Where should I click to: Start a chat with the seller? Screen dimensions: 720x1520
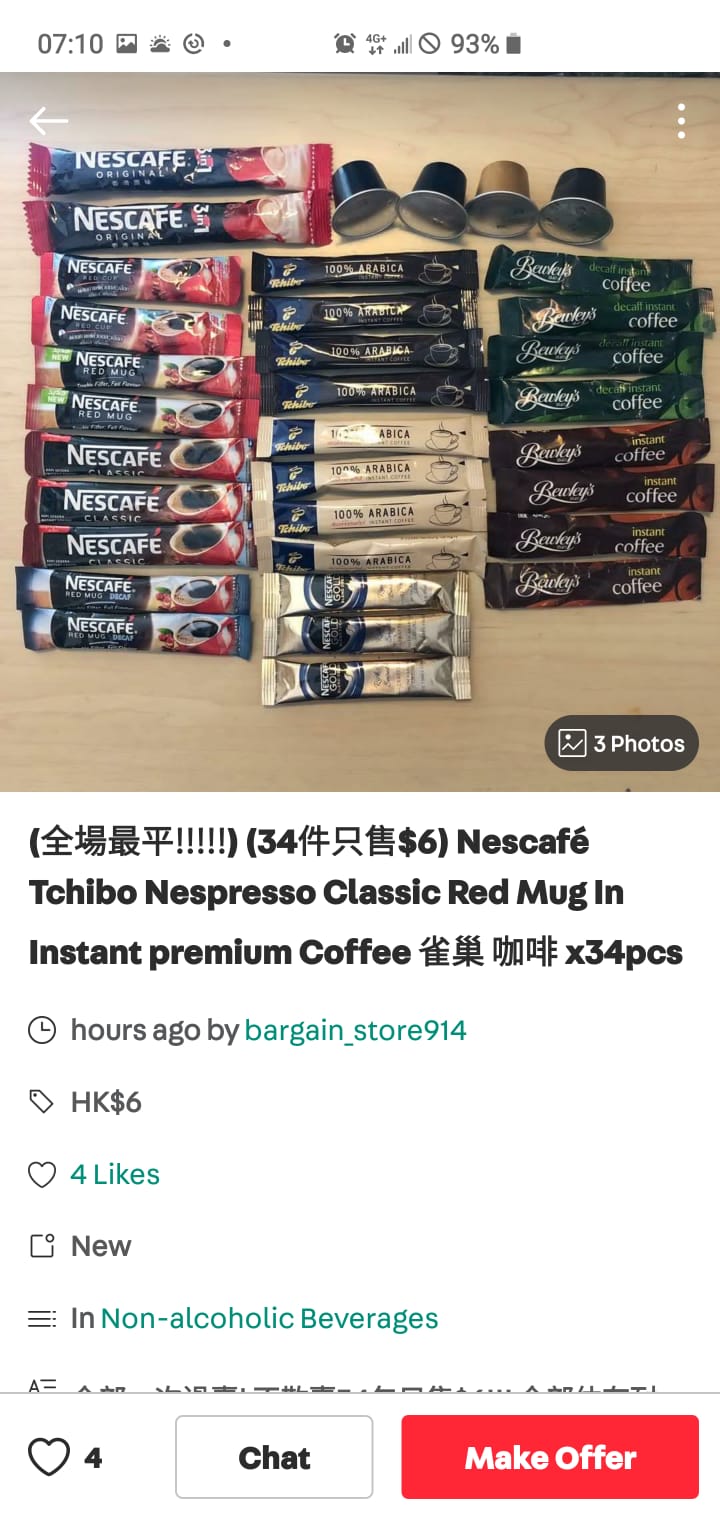click(274, 1457)
